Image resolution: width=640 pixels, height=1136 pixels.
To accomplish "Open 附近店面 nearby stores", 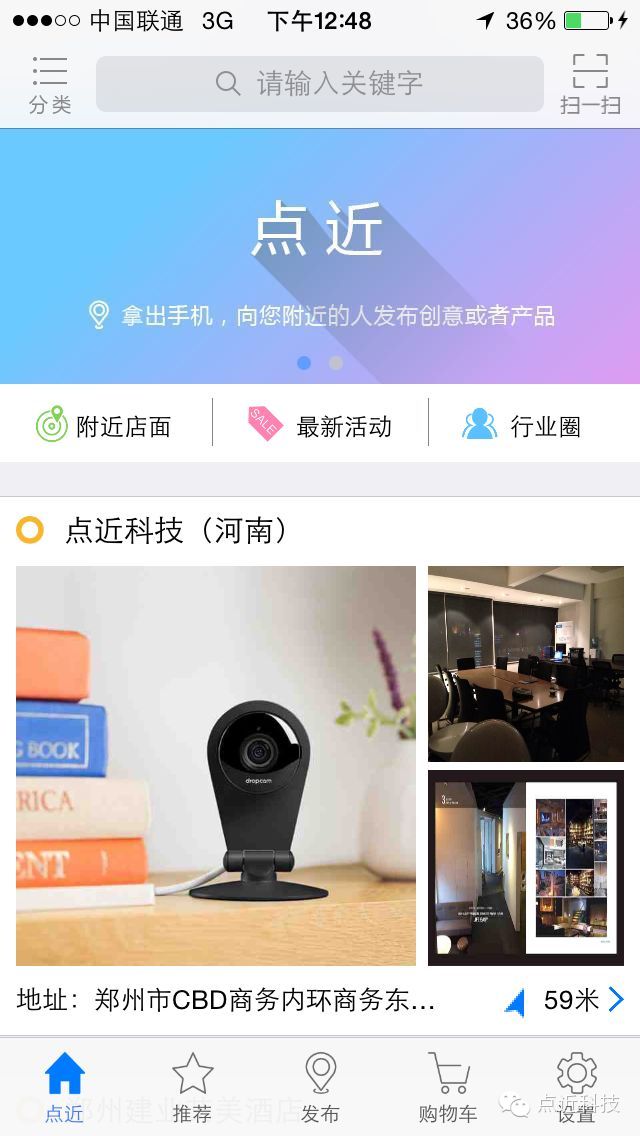I will click(104, 426).
